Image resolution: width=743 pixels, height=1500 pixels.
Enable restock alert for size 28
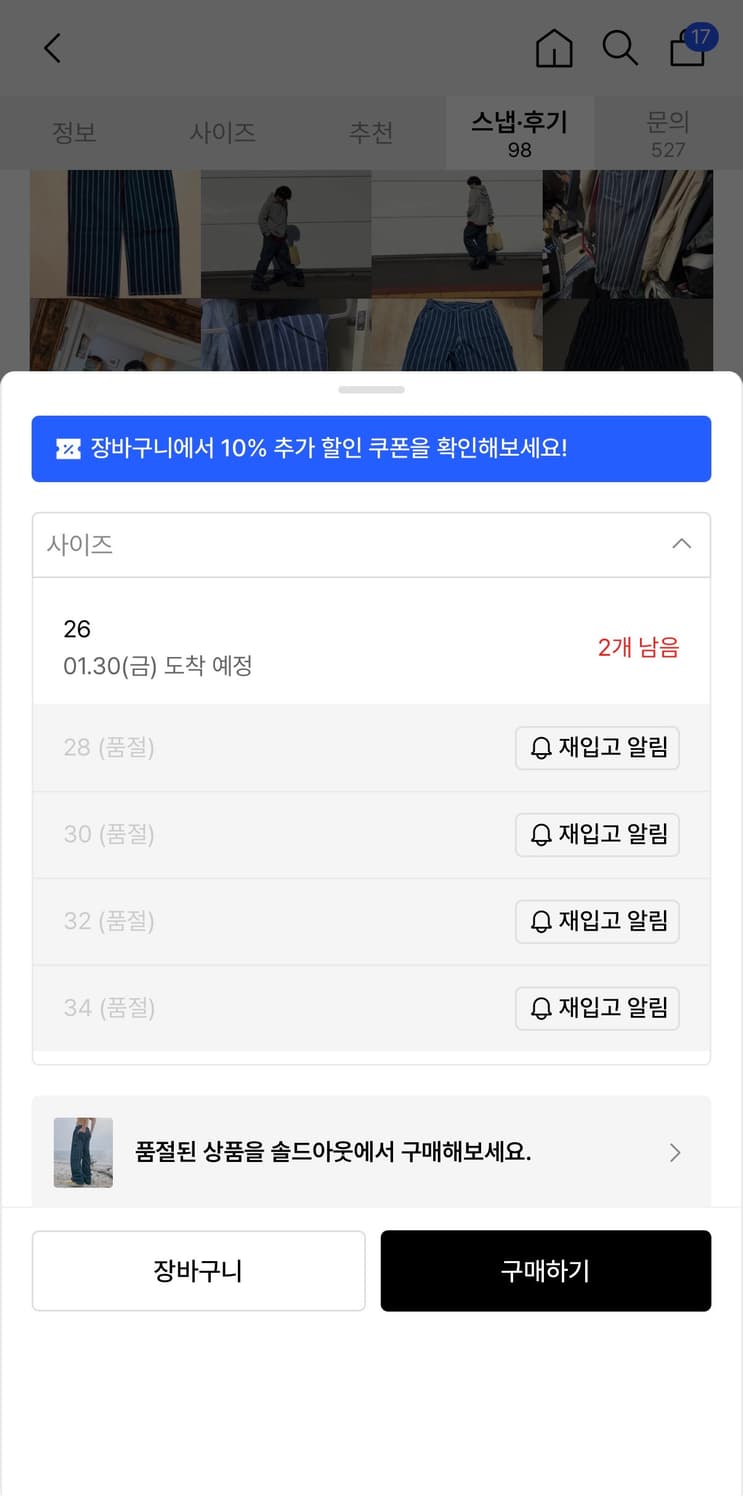(x=597, y=748)
